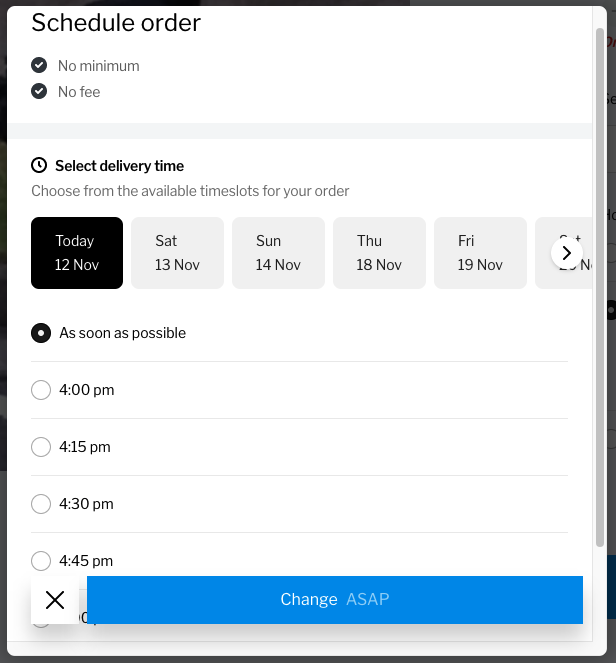The image size is (616, 663).
Task: Choose Fri 19 Nov delivery date
Action: pos(480,253)
